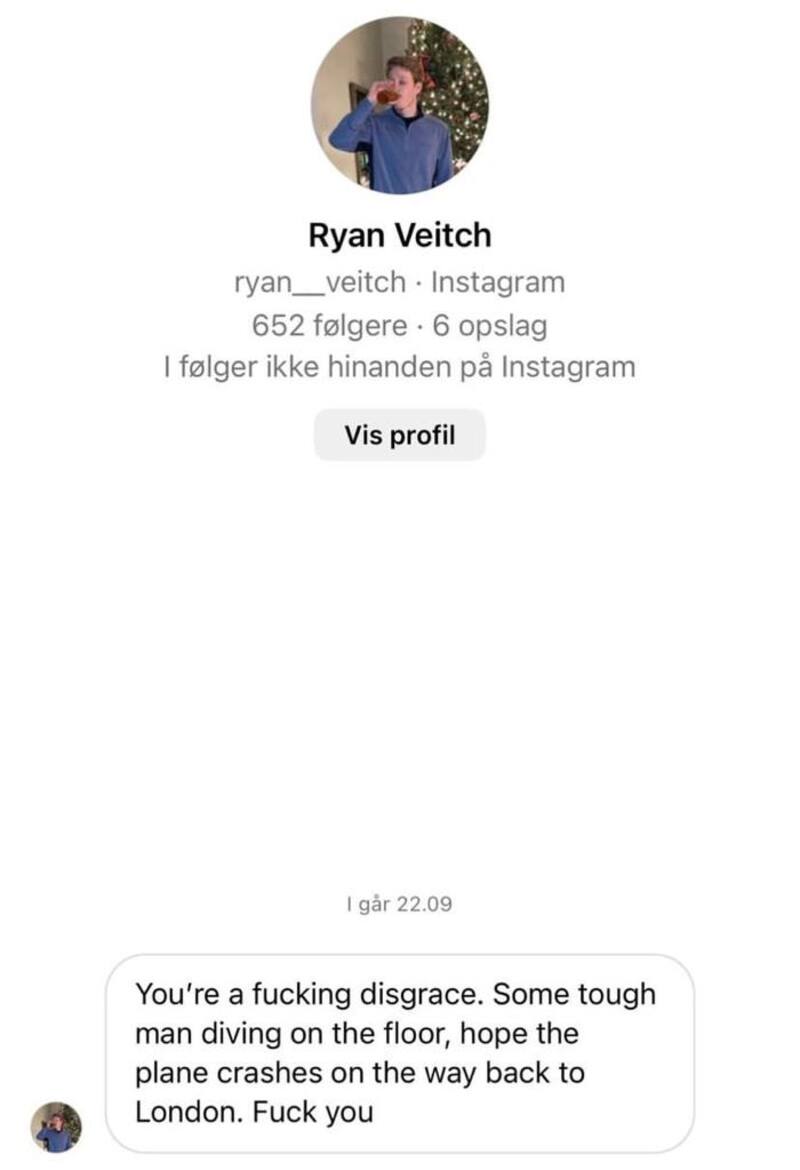The image size is (800, 1170).
Task: Tap the small sender avatar beside the message
Action: [x=56, y=1127]
